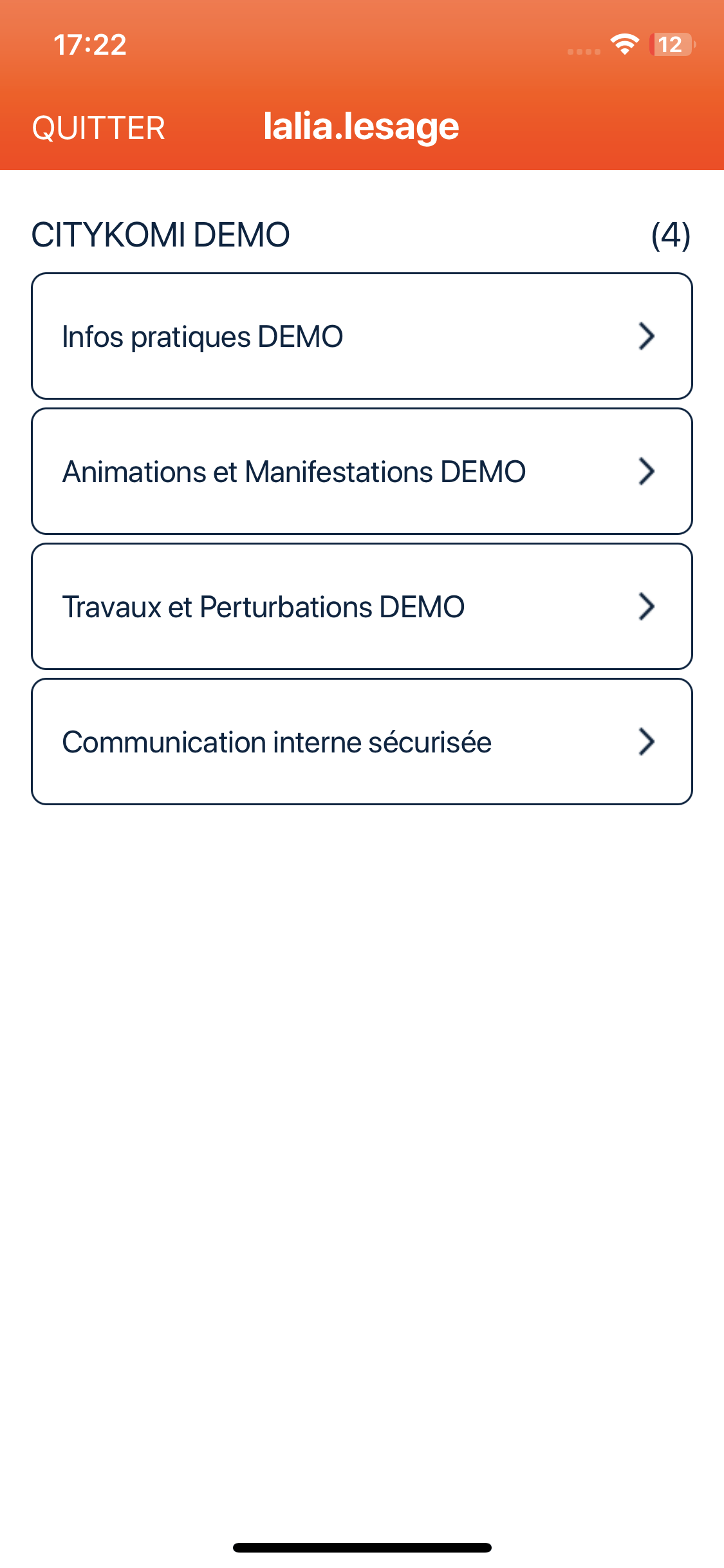Open Communication interne sécurisée

tap(362, 742)
